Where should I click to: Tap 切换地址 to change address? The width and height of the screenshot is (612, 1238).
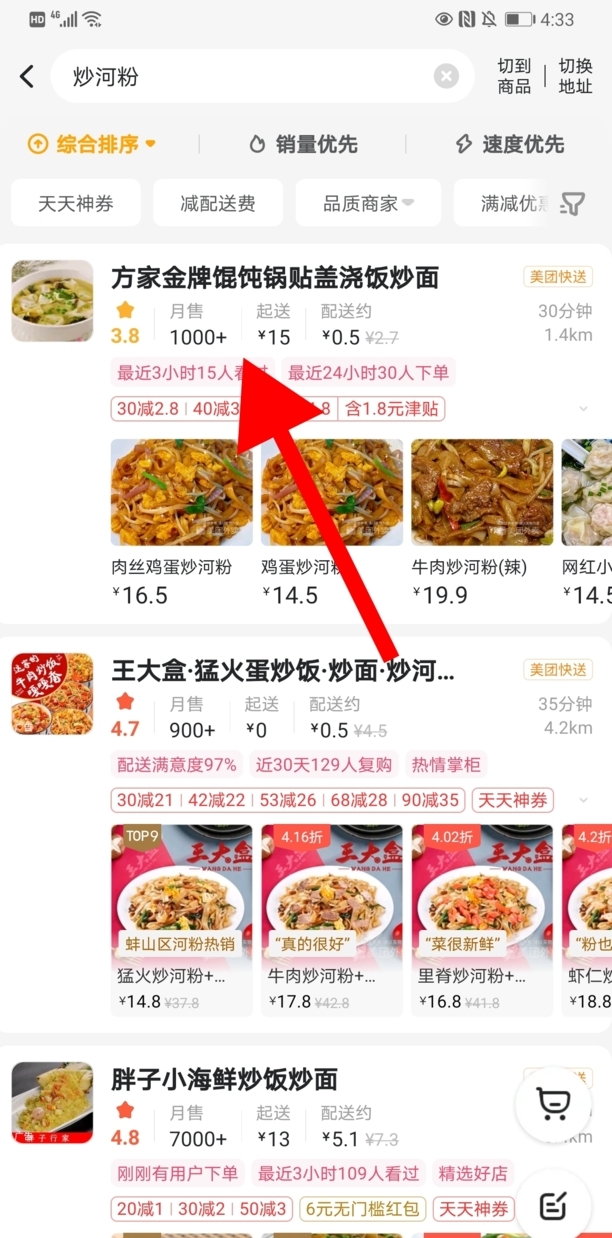coord(575,76)
